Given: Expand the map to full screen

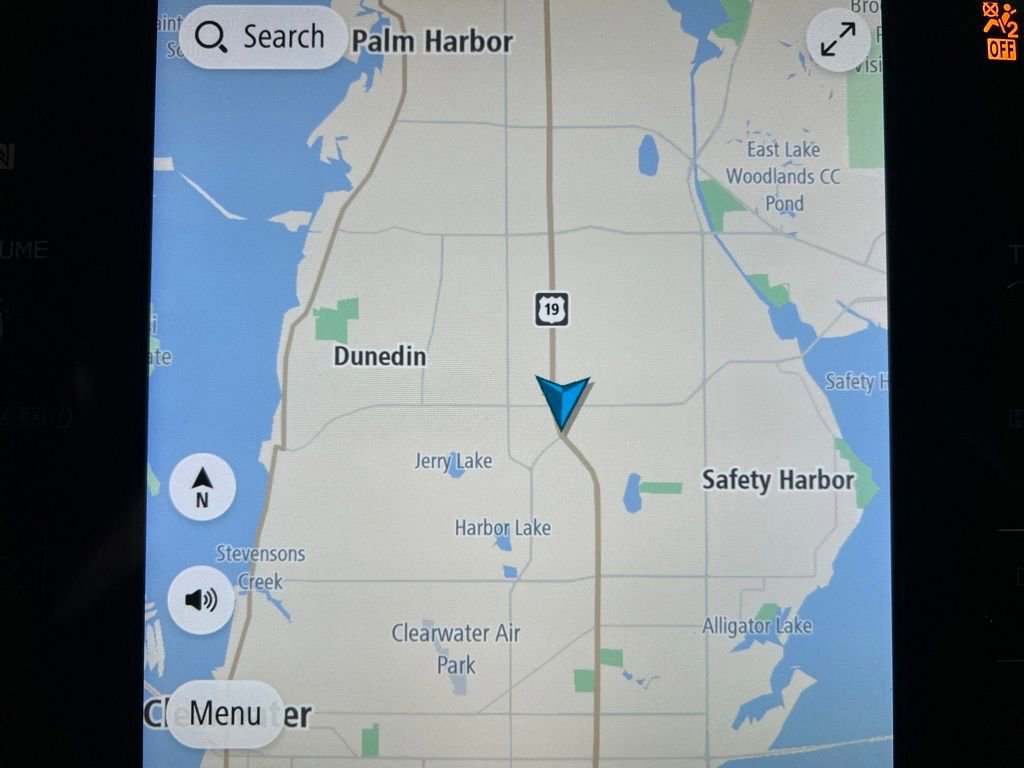Looking at the screenshot, I should pyautogui.click(x=838, y=40).
